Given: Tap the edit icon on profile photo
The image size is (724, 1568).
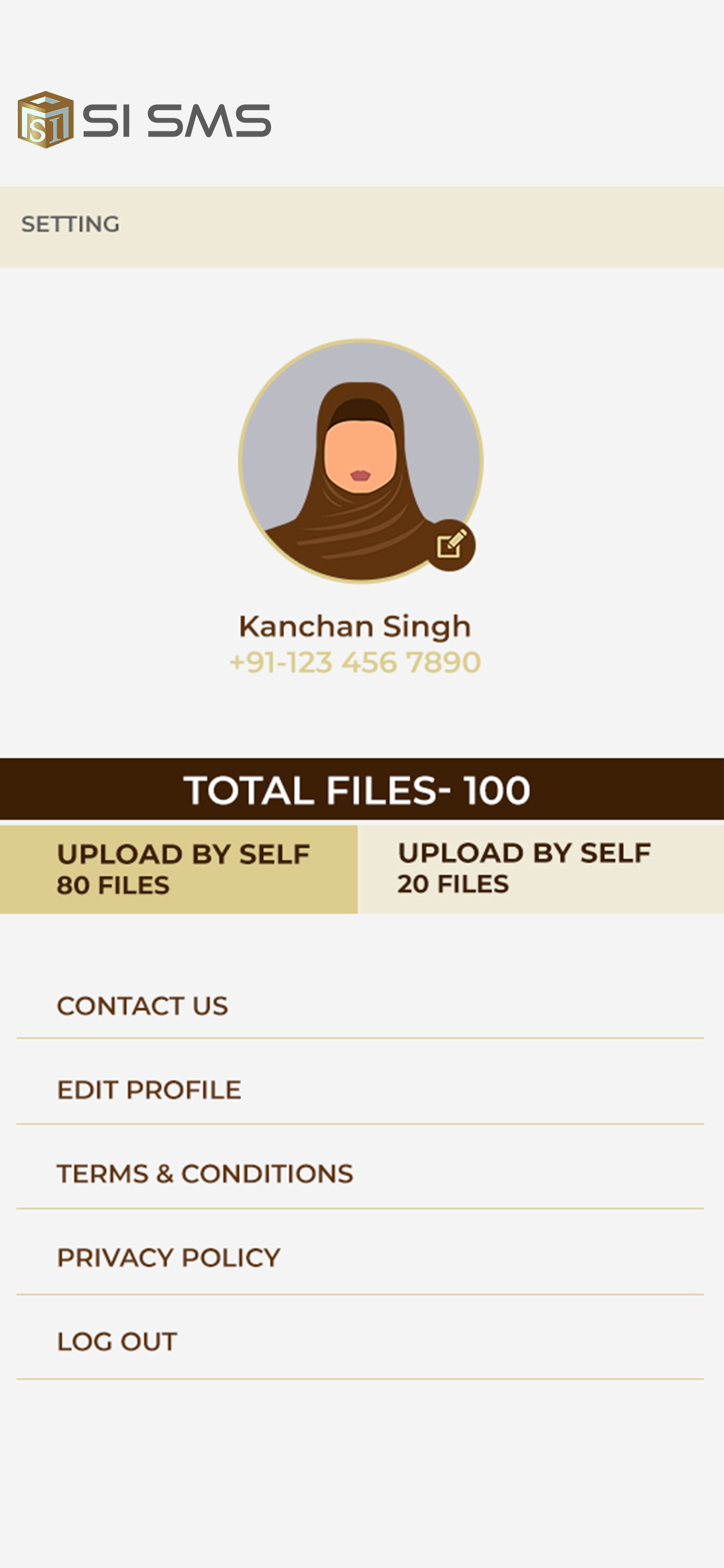Looking at the screenshot, I should [450, 545].
